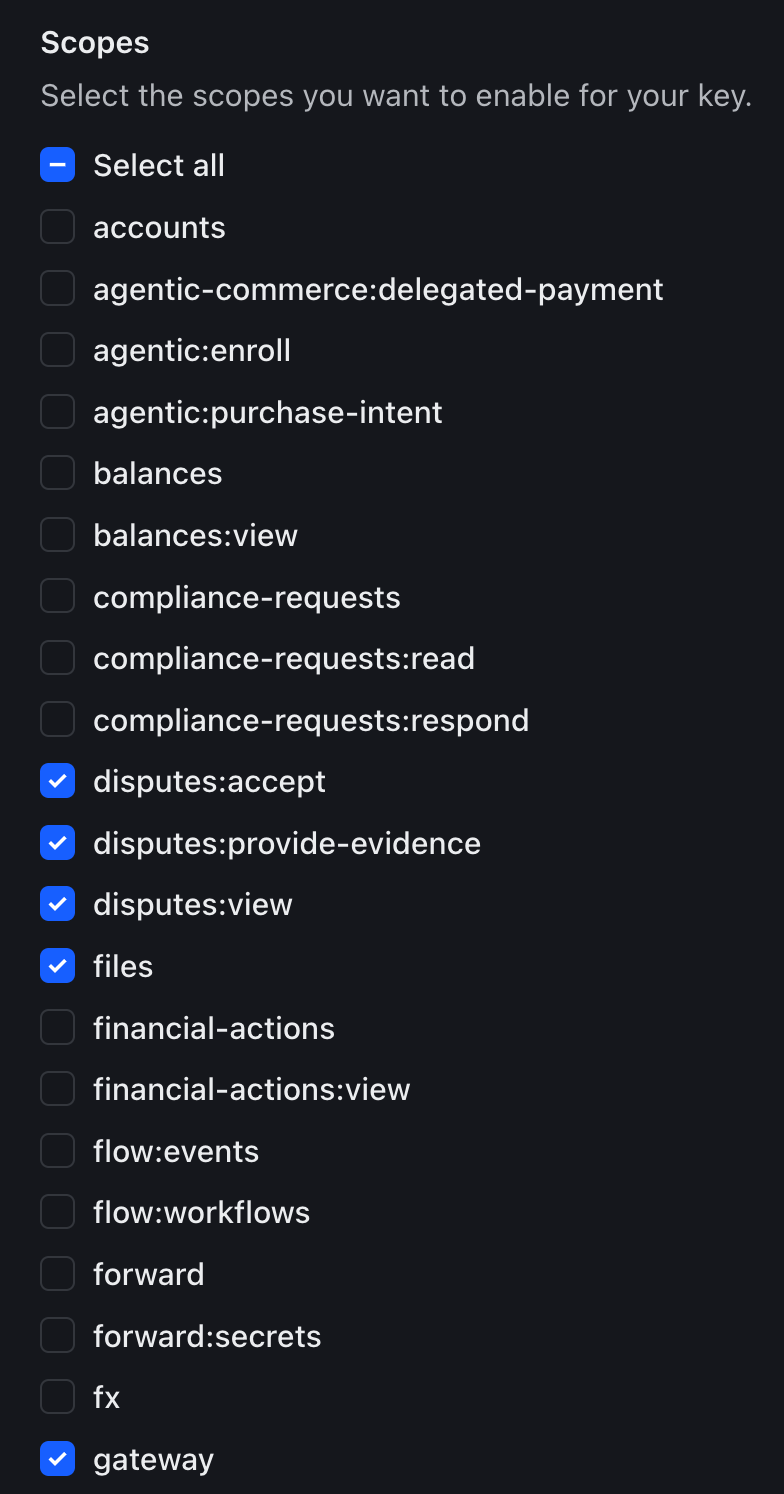Enable forward:secrets scope
Image resolution: width=784 pixels, height=1494 pixels.
coord(58,1336)
